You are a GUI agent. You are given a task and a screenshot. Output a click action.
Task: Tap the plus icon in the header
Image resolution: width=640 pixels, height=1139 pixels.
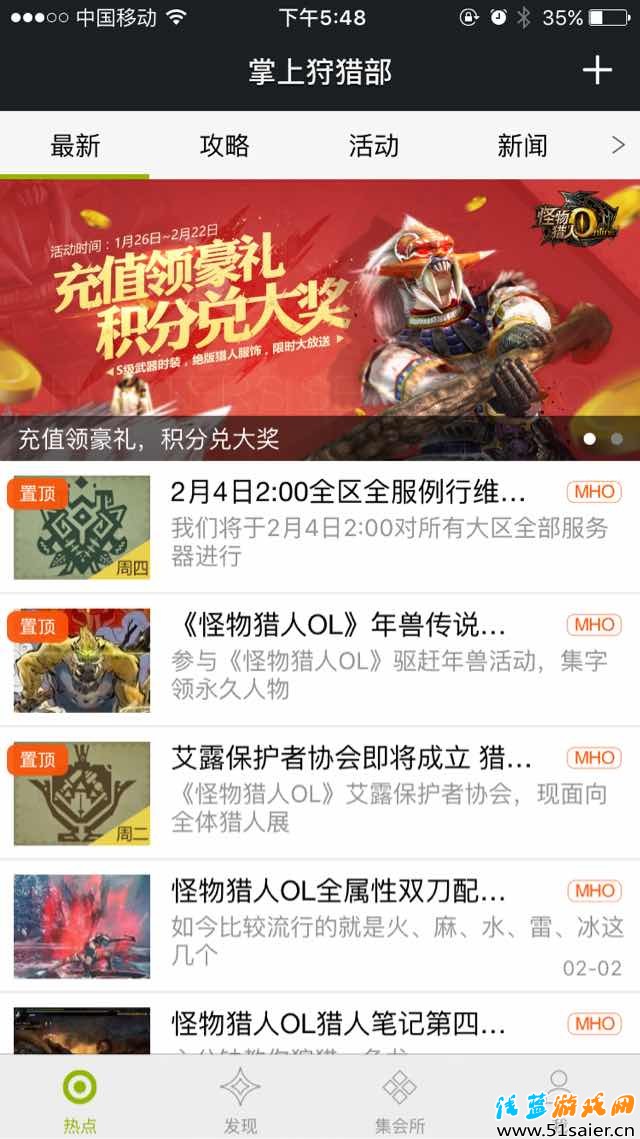point(597,70)
